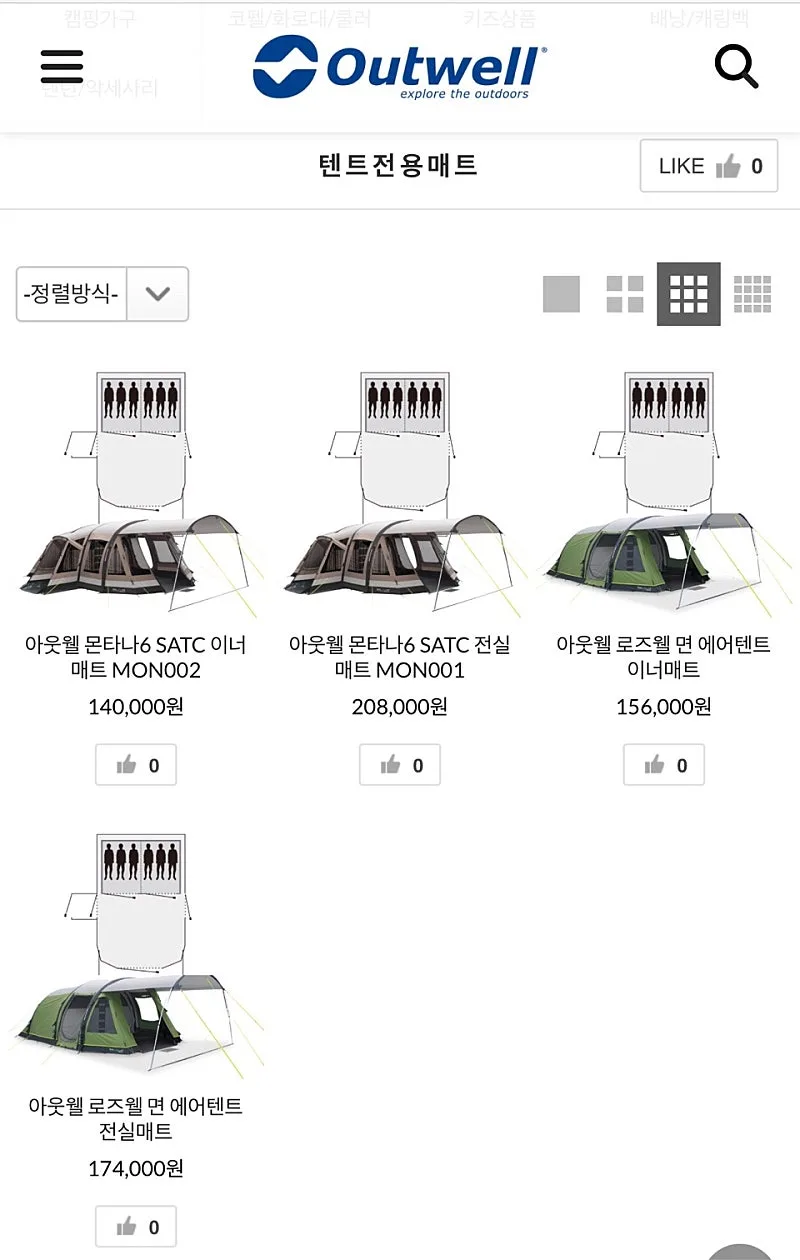The width and height of the screenshot is (800, 1260).
Task: Like the MON001 전실매트 item
Action: (x=400, y=765)
